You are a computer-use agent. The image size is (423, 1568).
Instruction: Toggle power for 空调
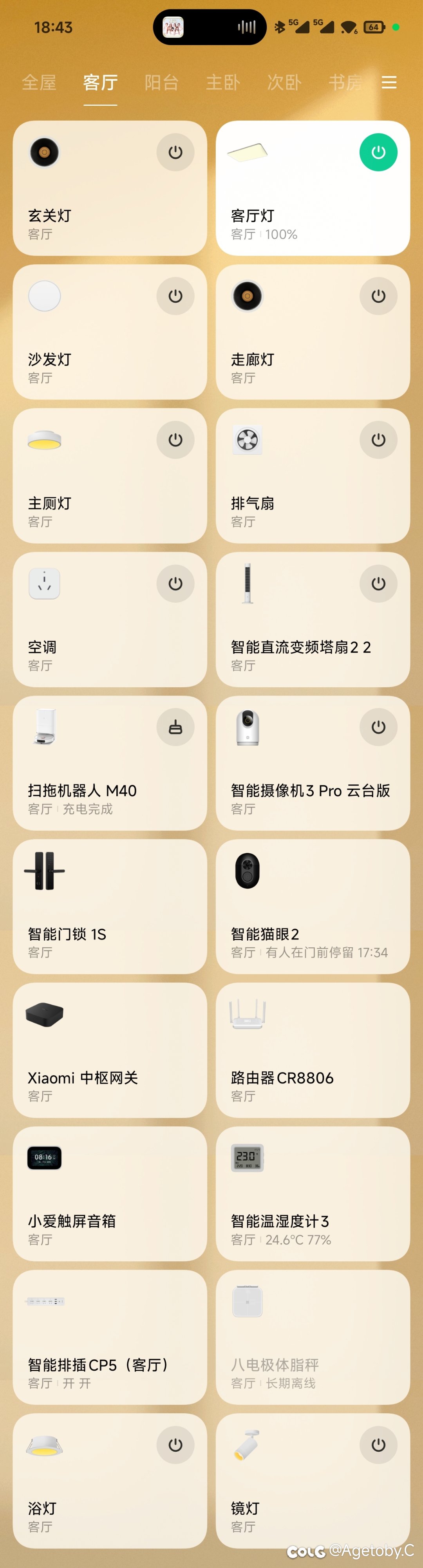coord(175,583)
